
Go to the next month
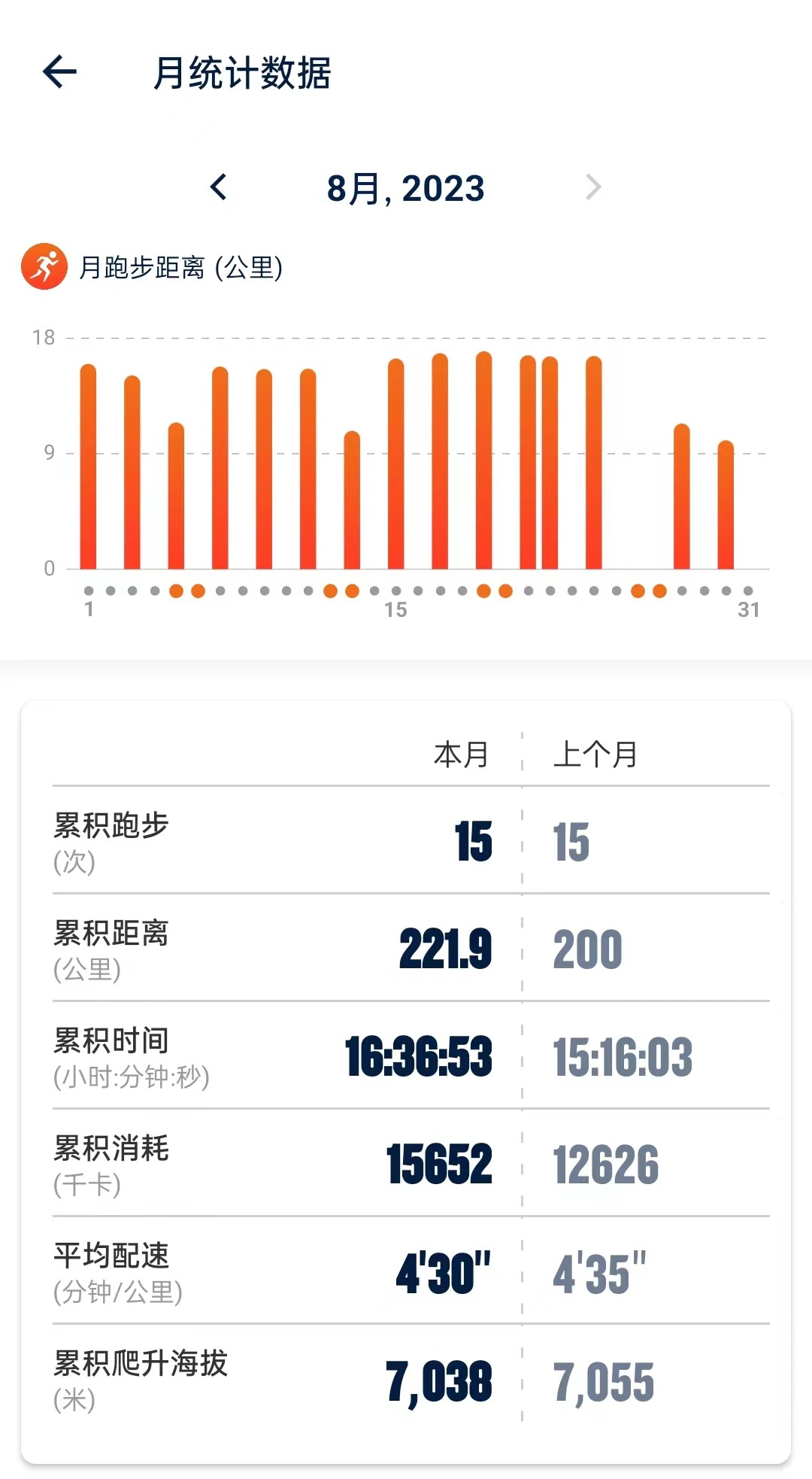(593, 187)
